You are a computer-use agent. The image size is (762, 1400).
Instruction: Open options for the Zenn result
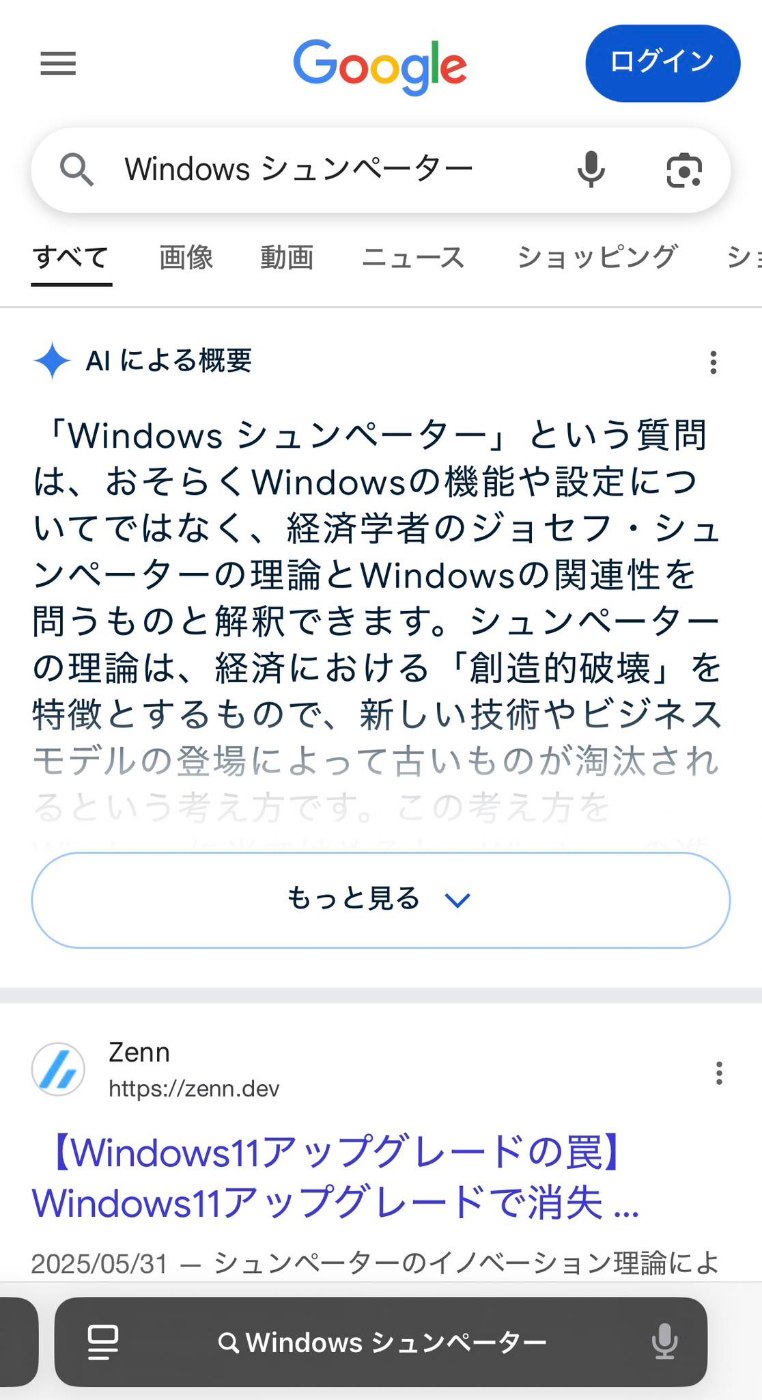[718, 1074]
